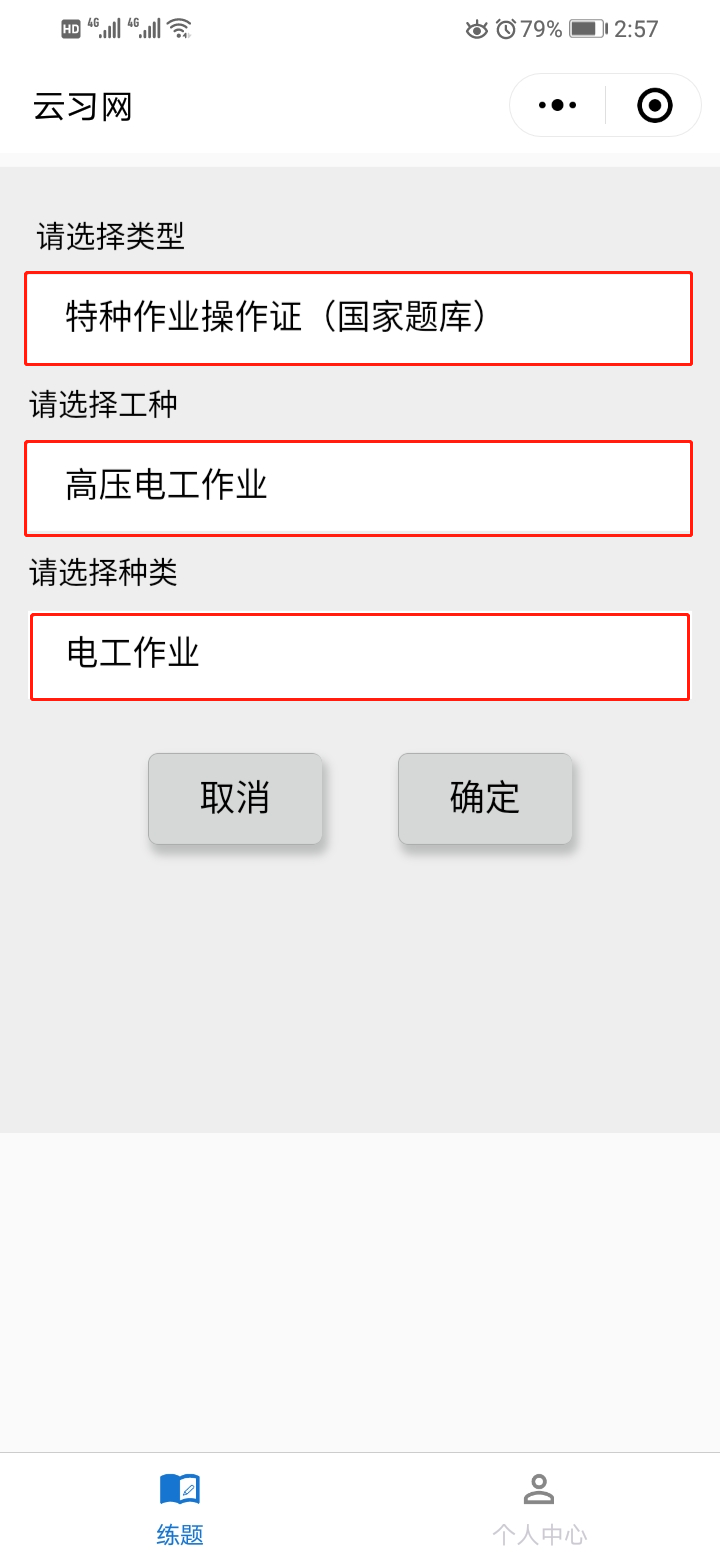The width and height of the screenshot is (720, 1560).
Task: Expand the 请选择种类 picker showing 电工作业
Action: tap(359, 656)
